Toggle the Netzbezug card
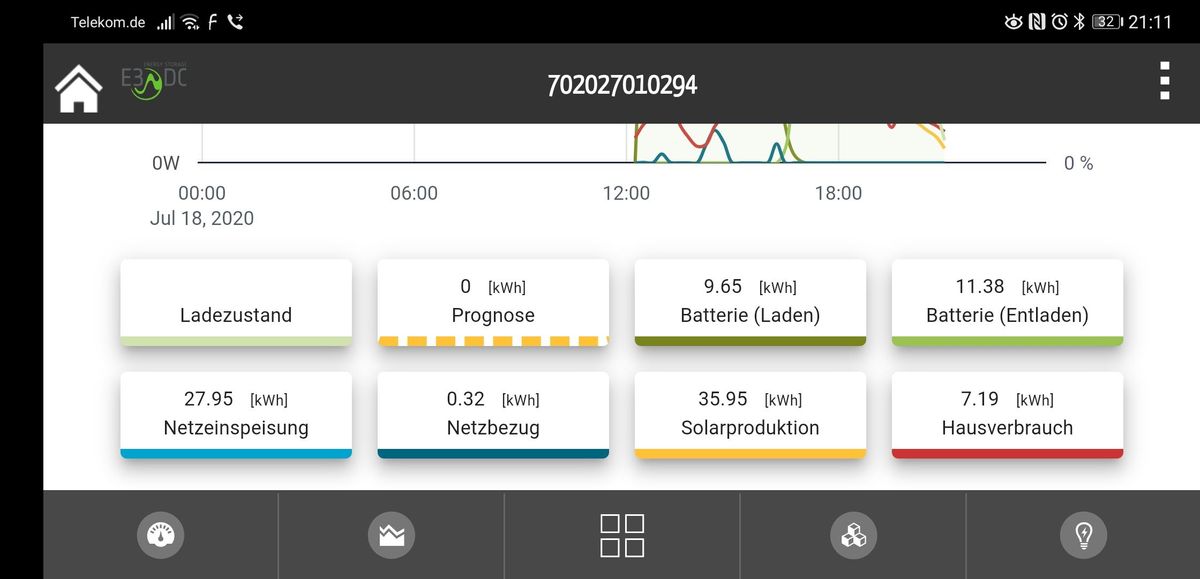This screenshot has width=1200, height=579. pos(493,414)
